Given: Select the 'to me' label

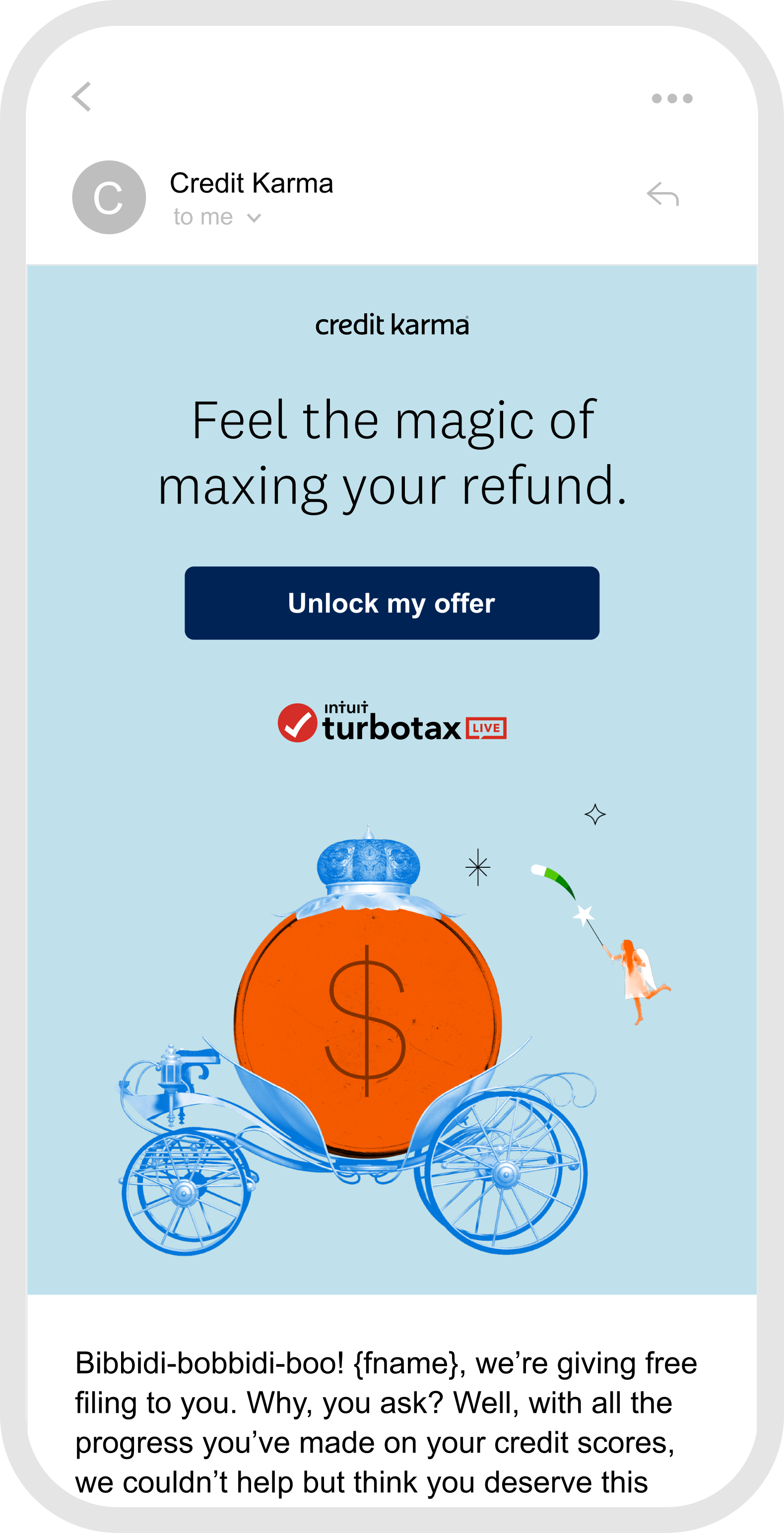Looking at the screenshot, I should click(x=202, y=216).
